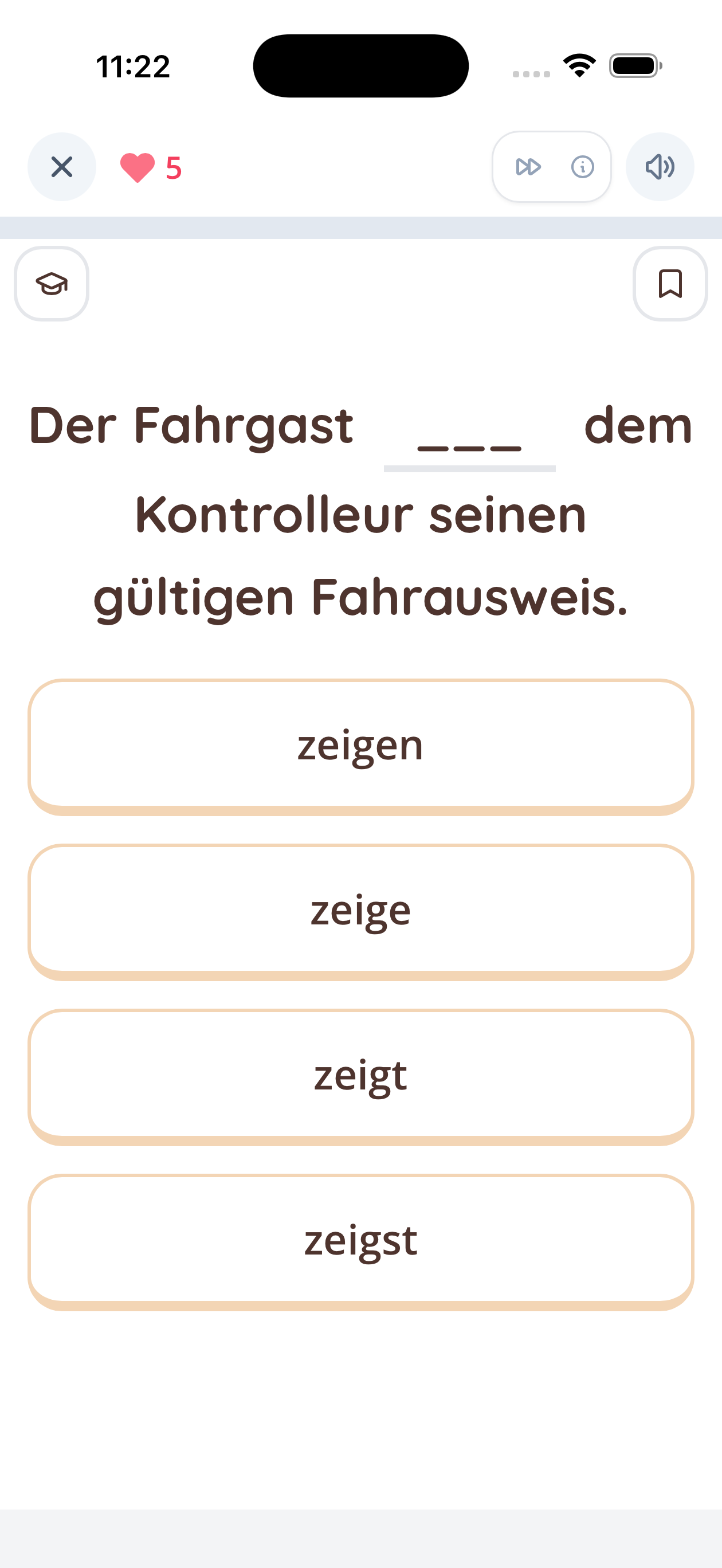Choose the answer "zeige"
Screen dimensions: 722x1568
pos(360,911)
